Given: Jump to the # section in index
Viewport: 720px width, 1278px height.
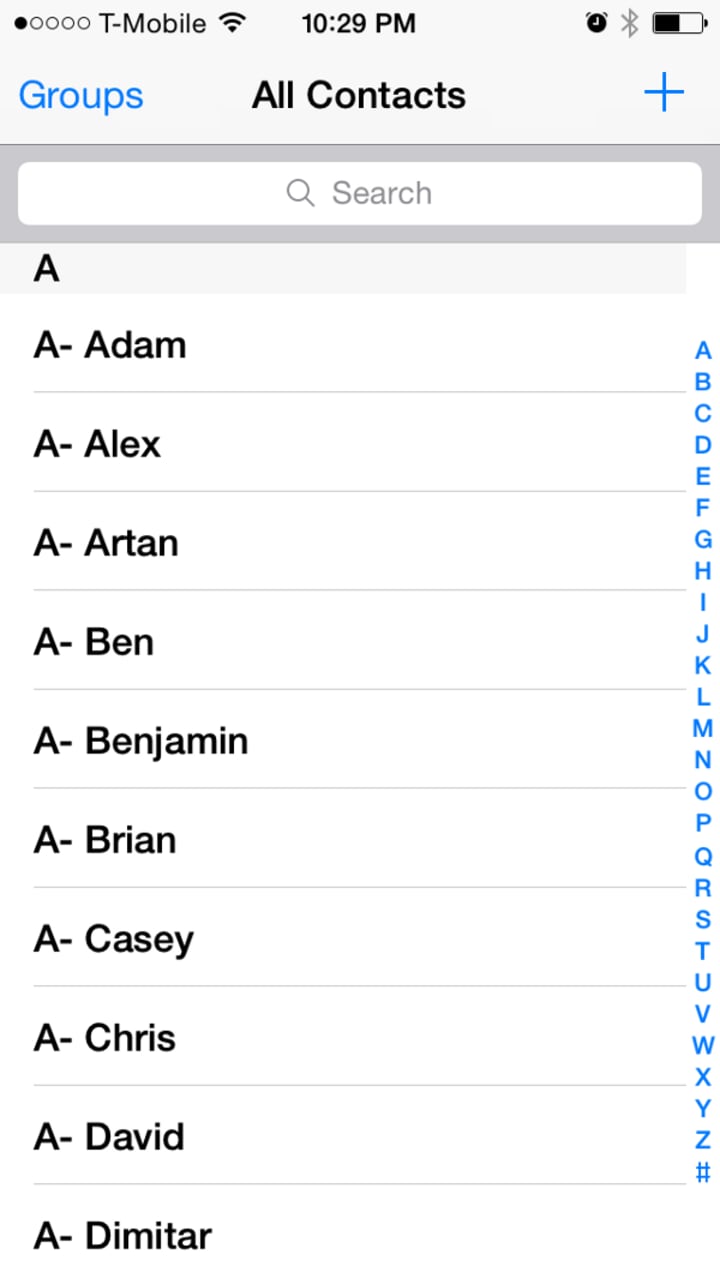Looking at the screenshot, I should [703, 1172].
